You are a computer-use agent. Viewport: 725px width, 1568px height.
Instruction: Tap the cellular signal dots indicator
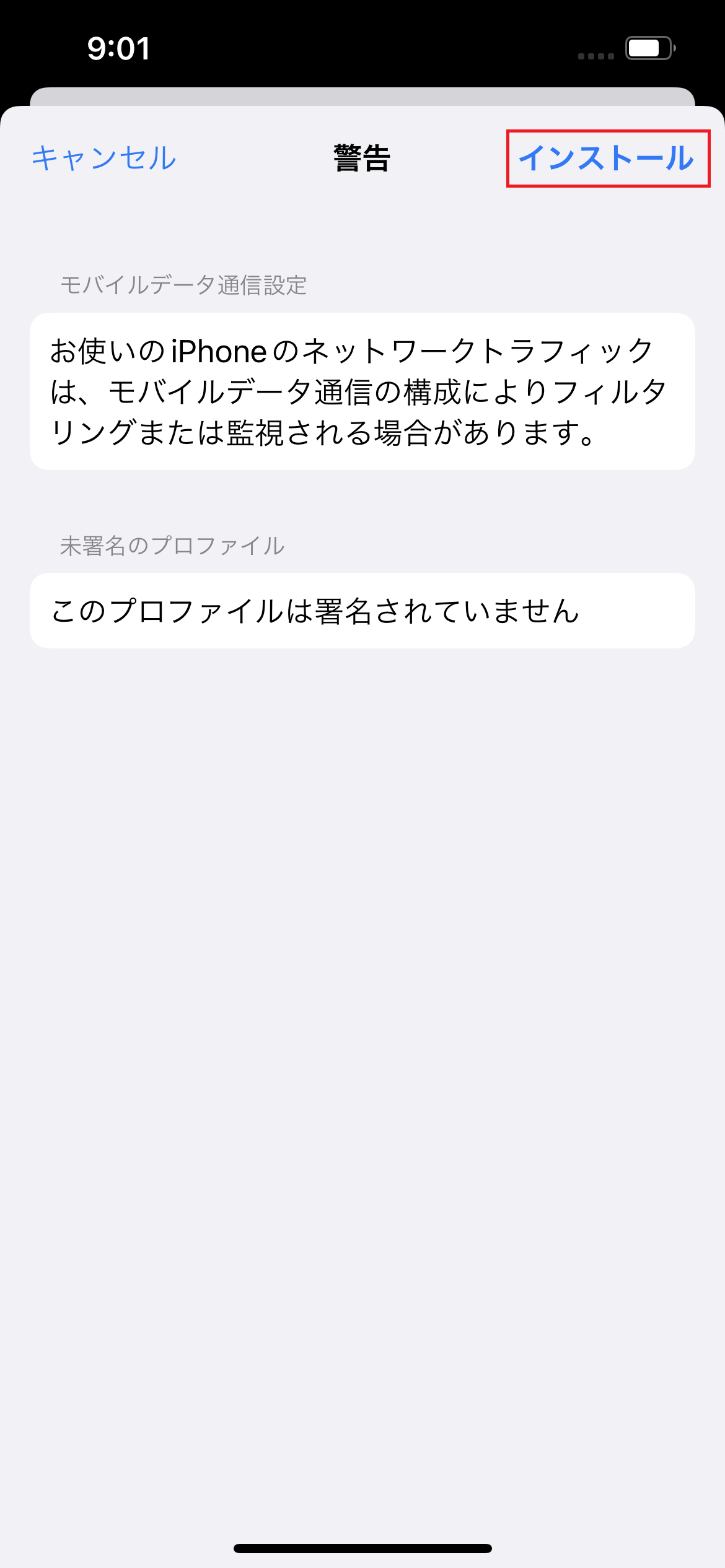[x=593, y=56]
